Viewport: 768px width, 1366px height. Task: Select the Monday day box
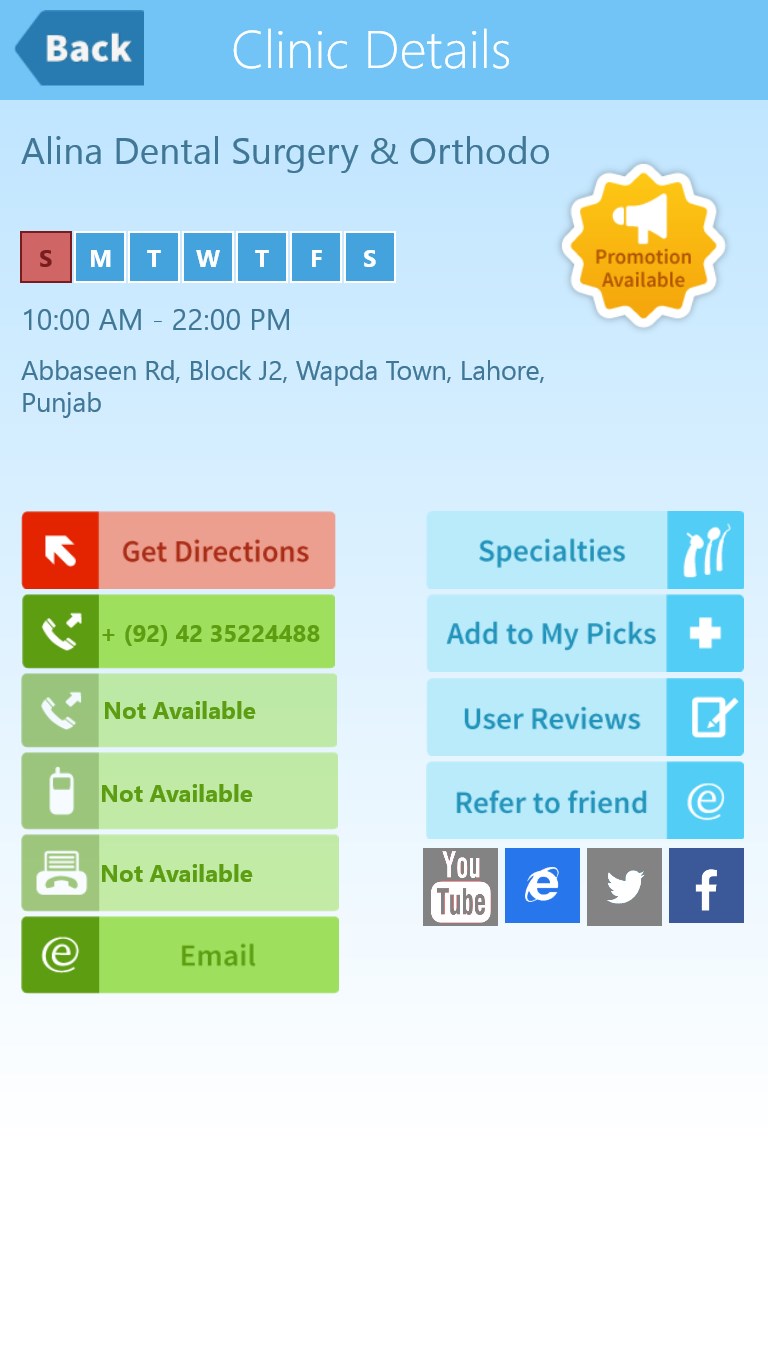coord(100,258)
